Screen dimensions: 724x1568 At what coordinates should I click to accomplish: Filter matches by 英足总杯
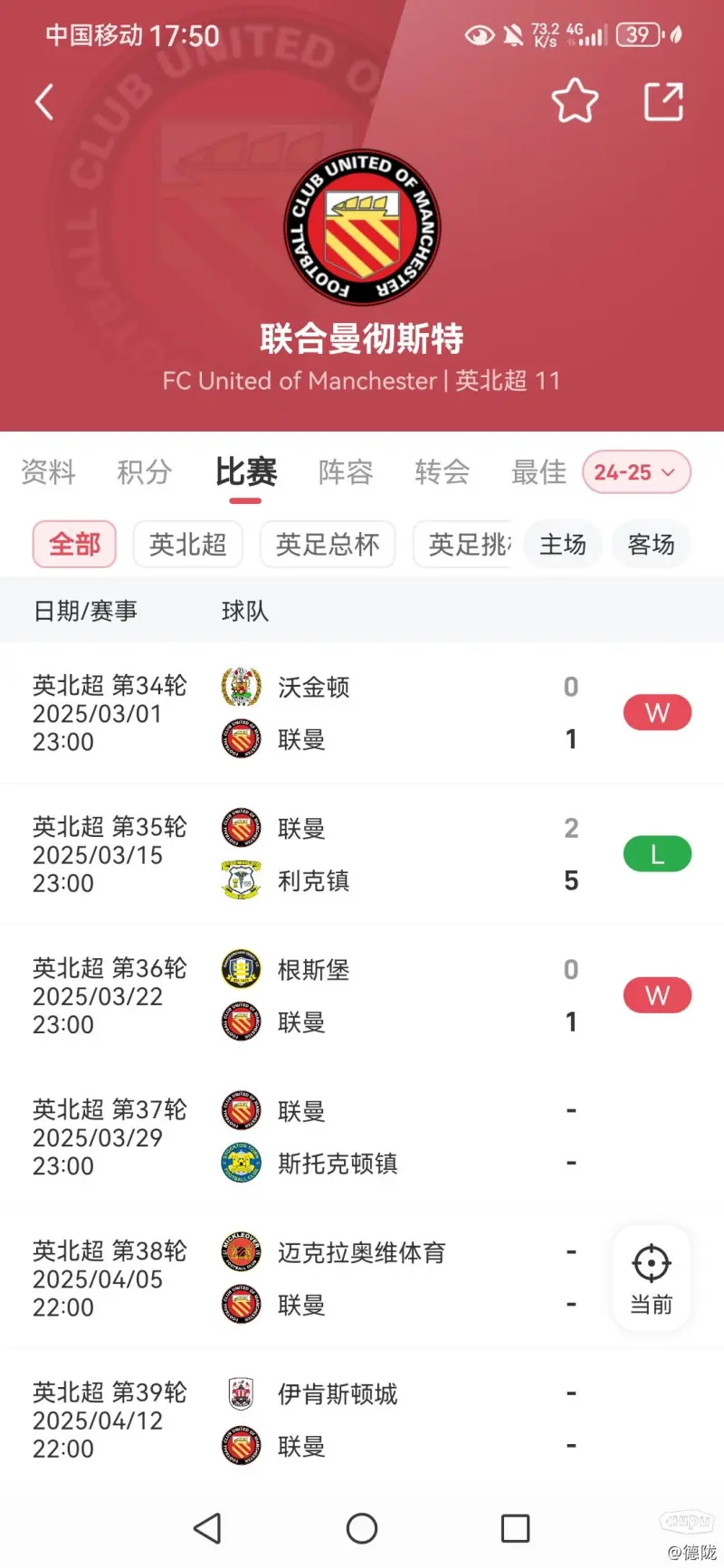[328, 545]
